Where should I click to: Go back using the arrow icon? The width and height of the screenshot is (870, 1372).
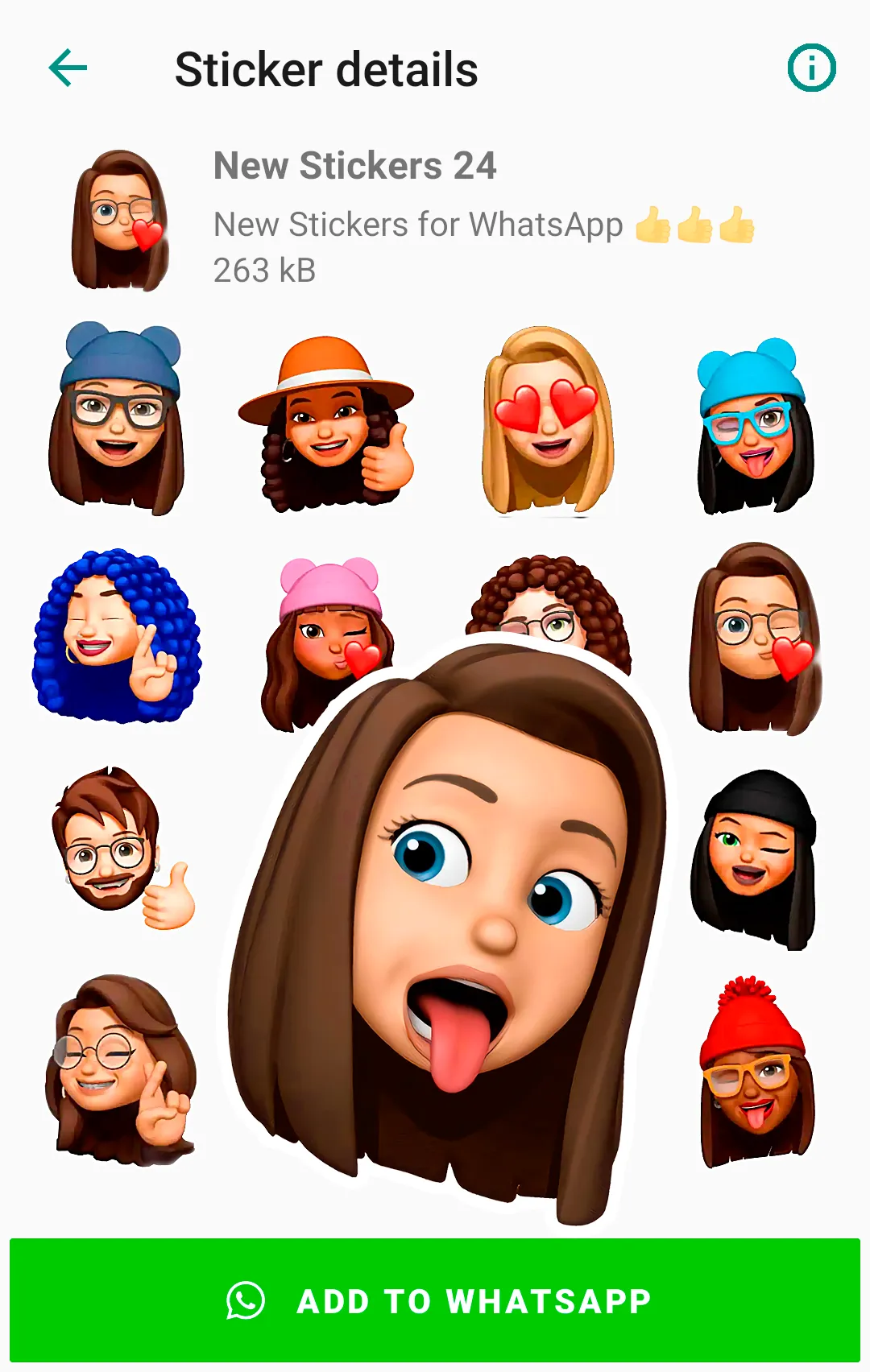(68, 68)
